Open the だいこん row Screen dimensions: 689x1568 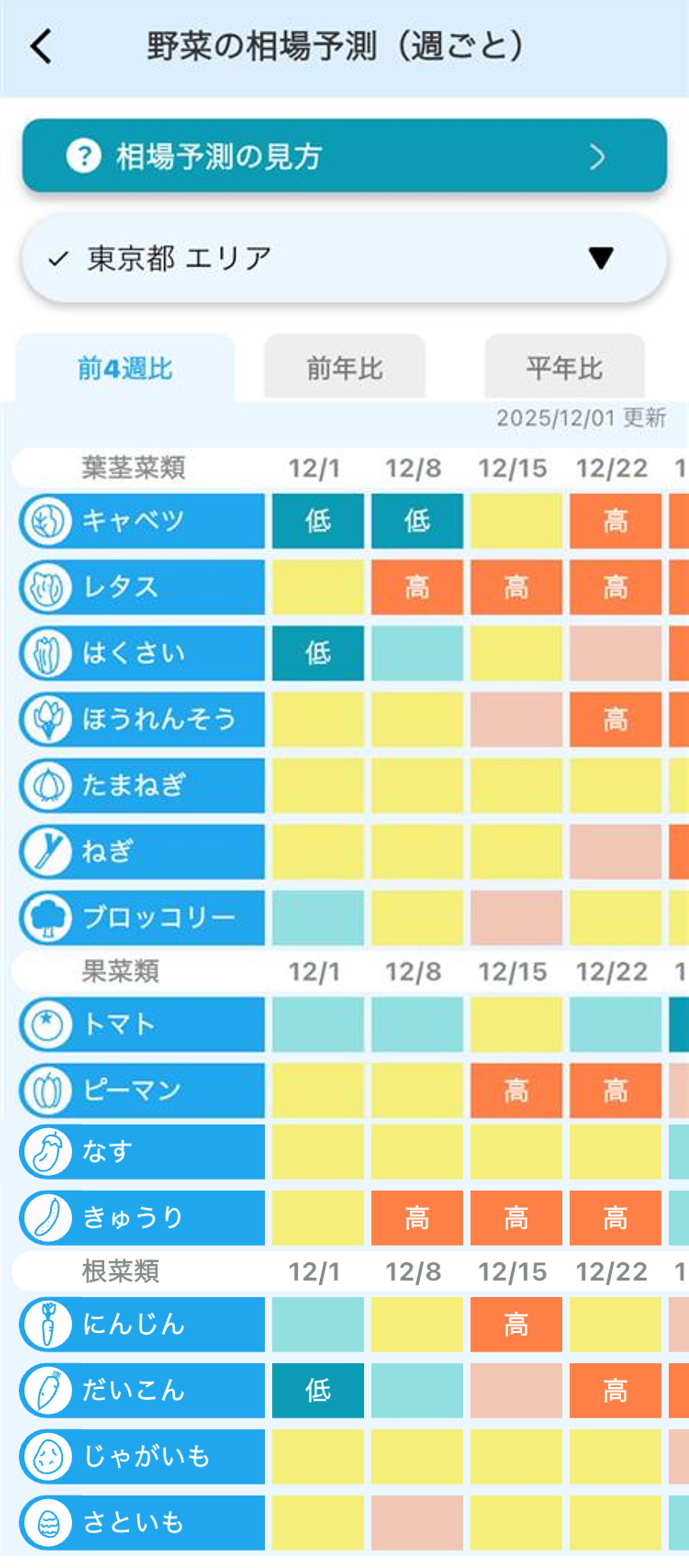pyautogui.click(x=142, y=1391)
